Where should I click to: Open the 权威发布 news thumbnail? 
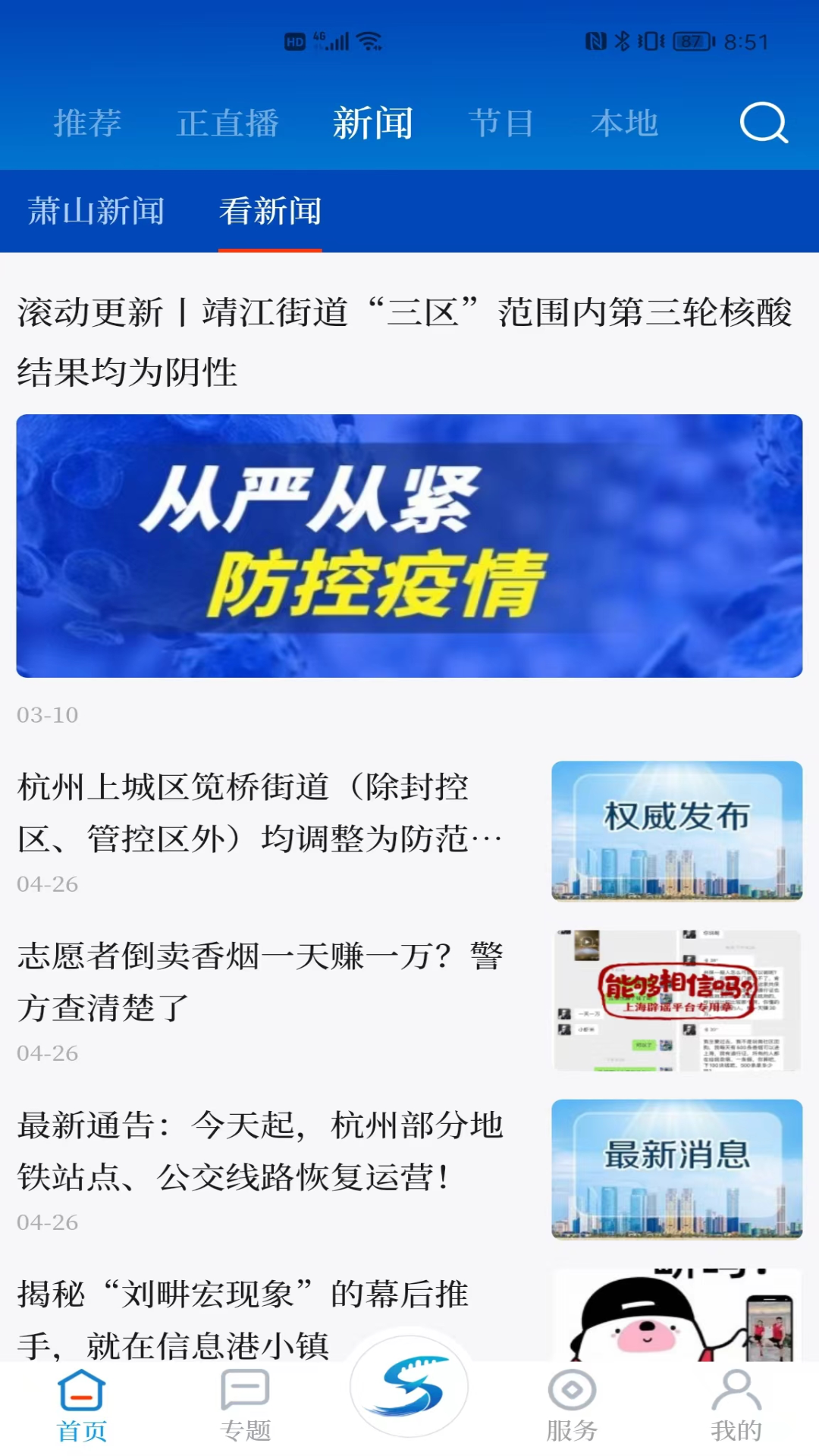(x=676, y=830)
